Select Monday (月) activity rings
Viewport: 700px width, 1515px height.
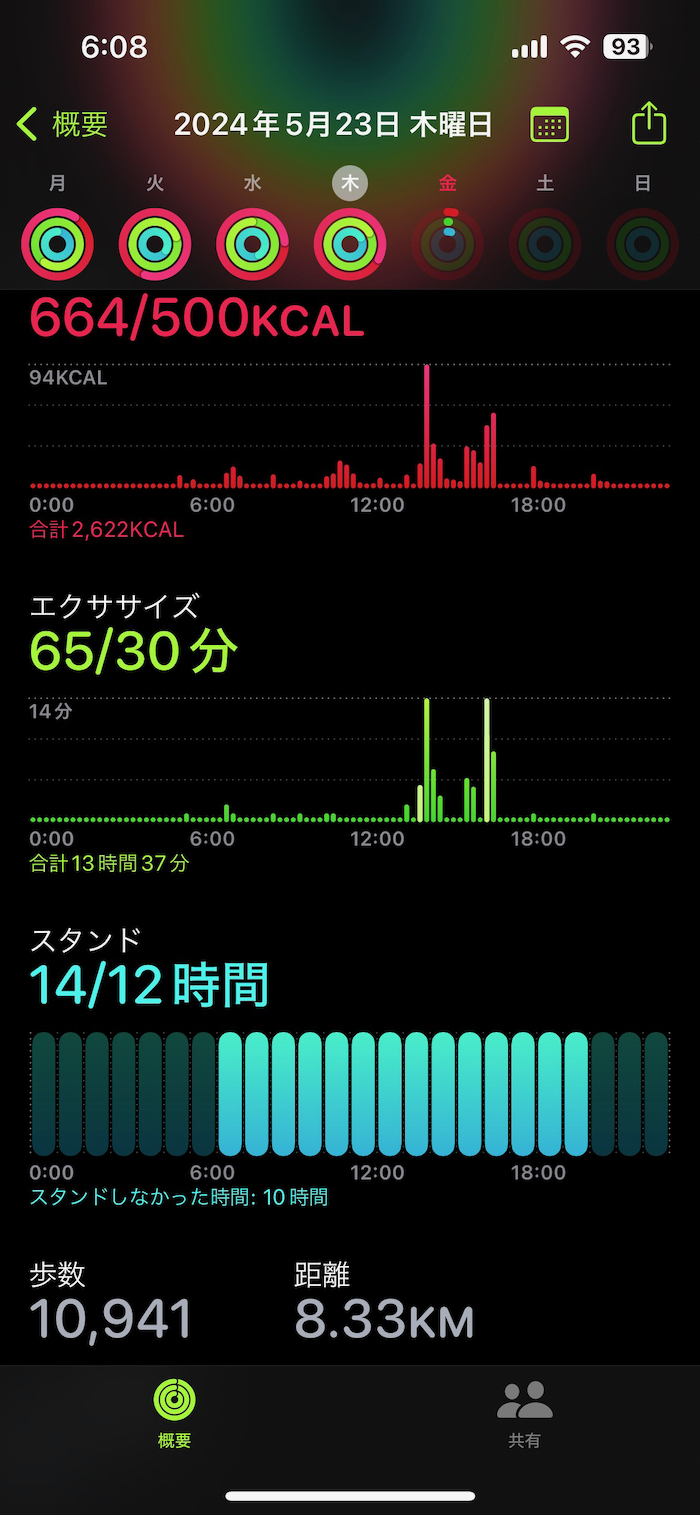click(x=57, y=243)
